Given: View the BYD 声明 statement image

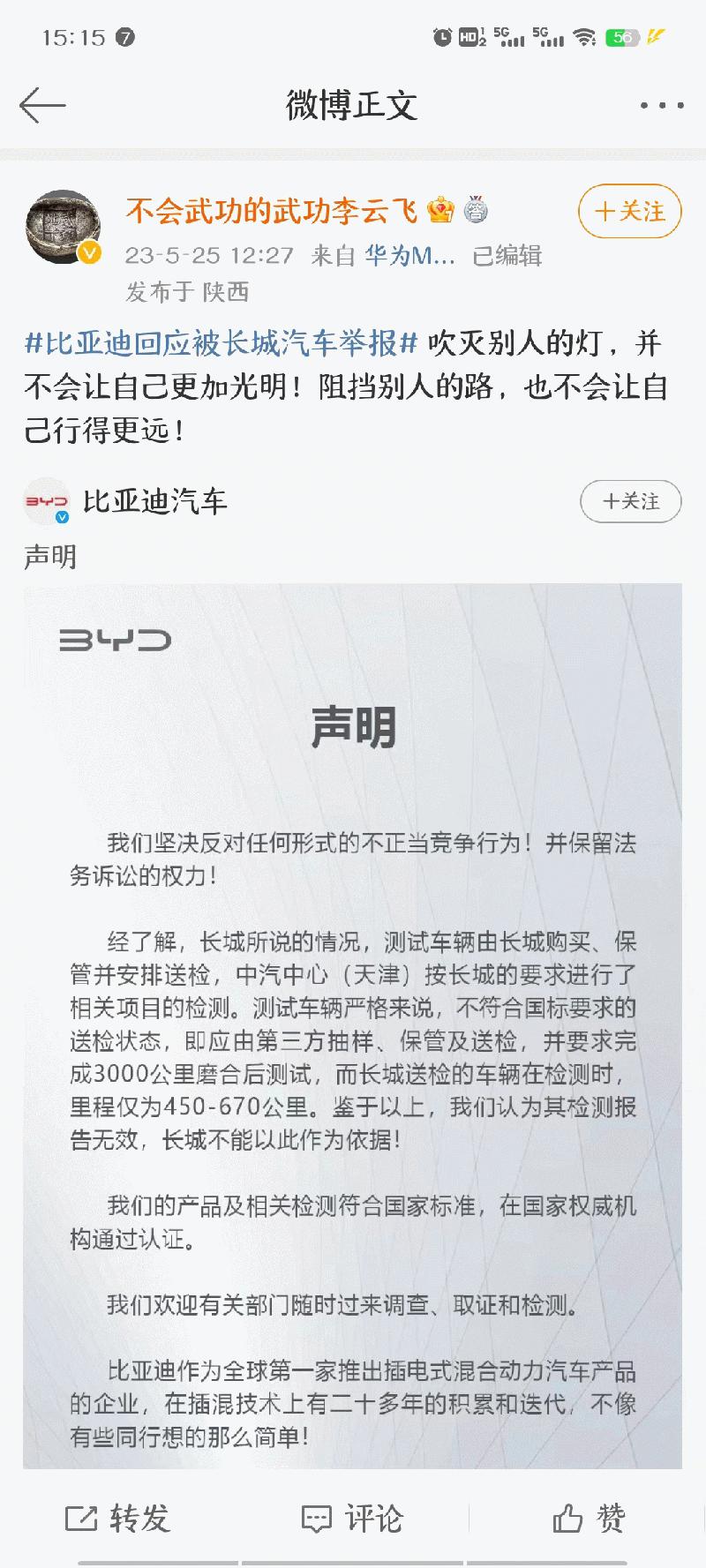Looking at the screenshot, I should click(x=352, y=1024).
